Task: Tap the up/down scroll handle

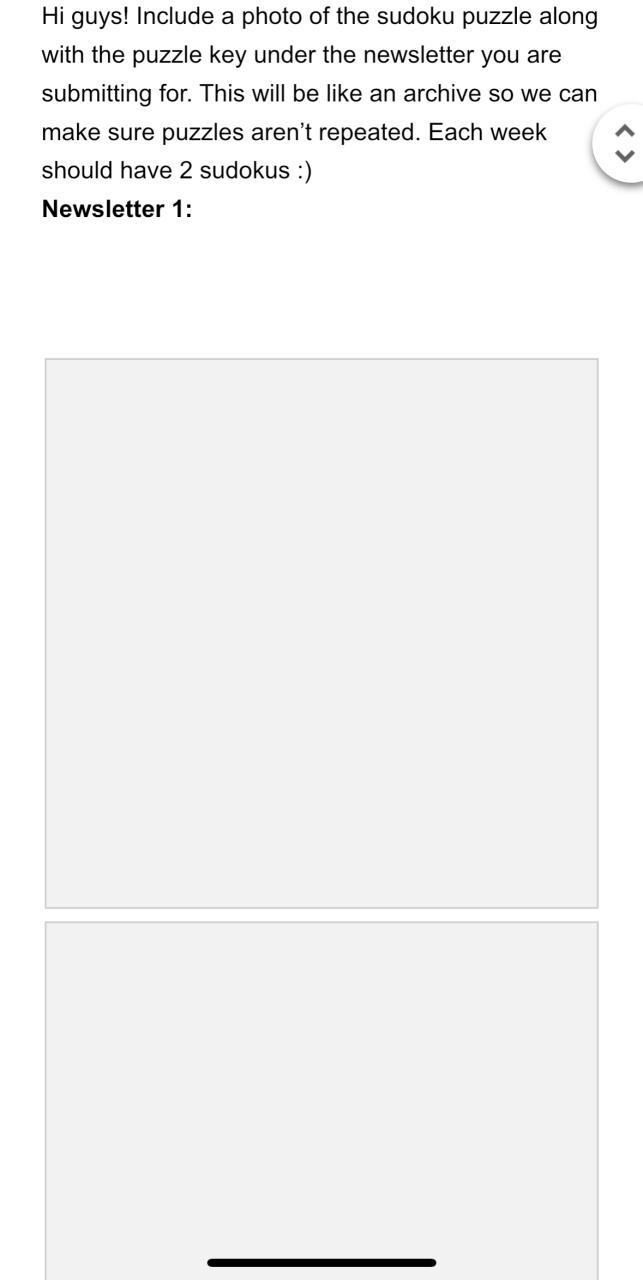Action: (x=624, y=143)
